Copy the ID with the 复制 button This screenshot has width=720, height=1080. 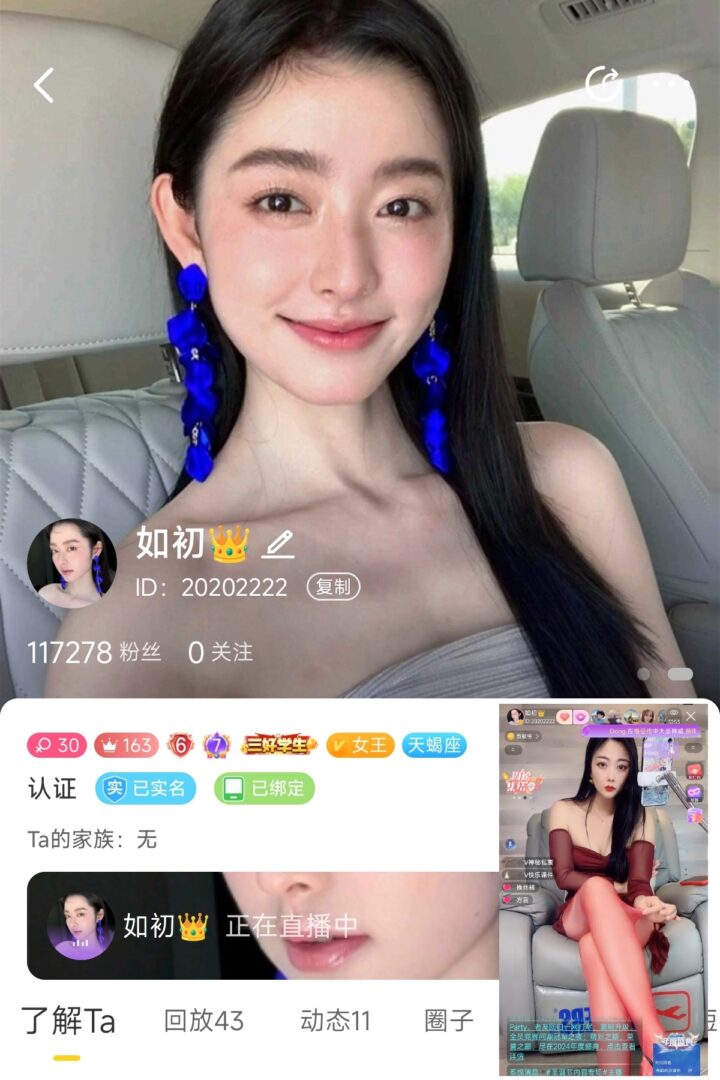pyautogui.click(x=333, y=587)
